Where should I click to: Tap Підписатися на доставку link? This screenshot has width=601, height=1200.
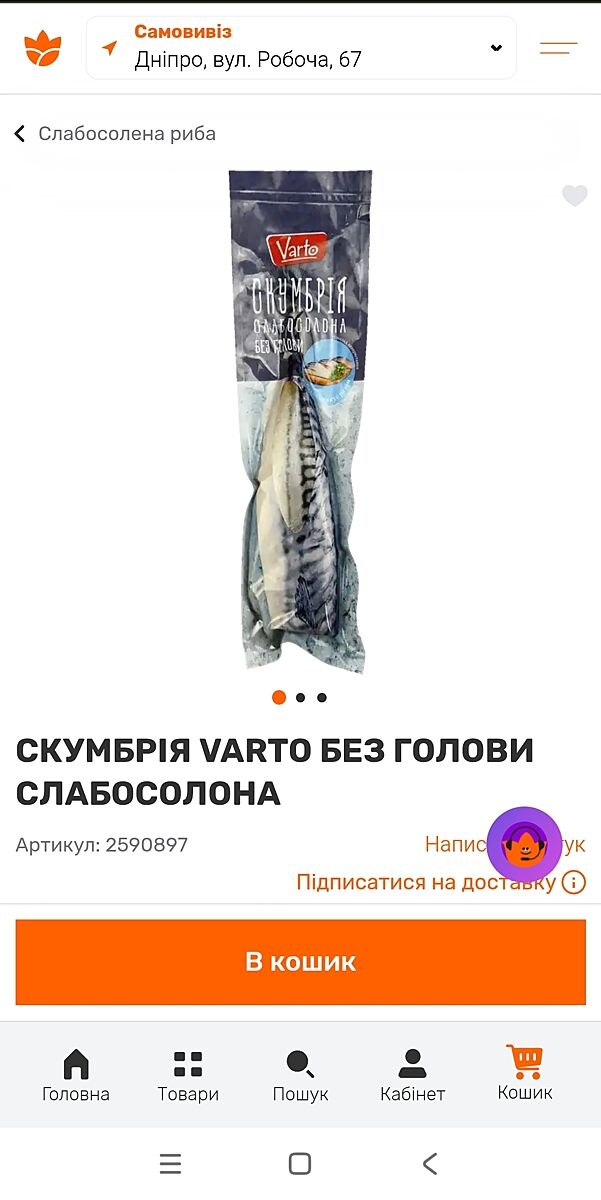pyautogui.click(x=425, y=882)
